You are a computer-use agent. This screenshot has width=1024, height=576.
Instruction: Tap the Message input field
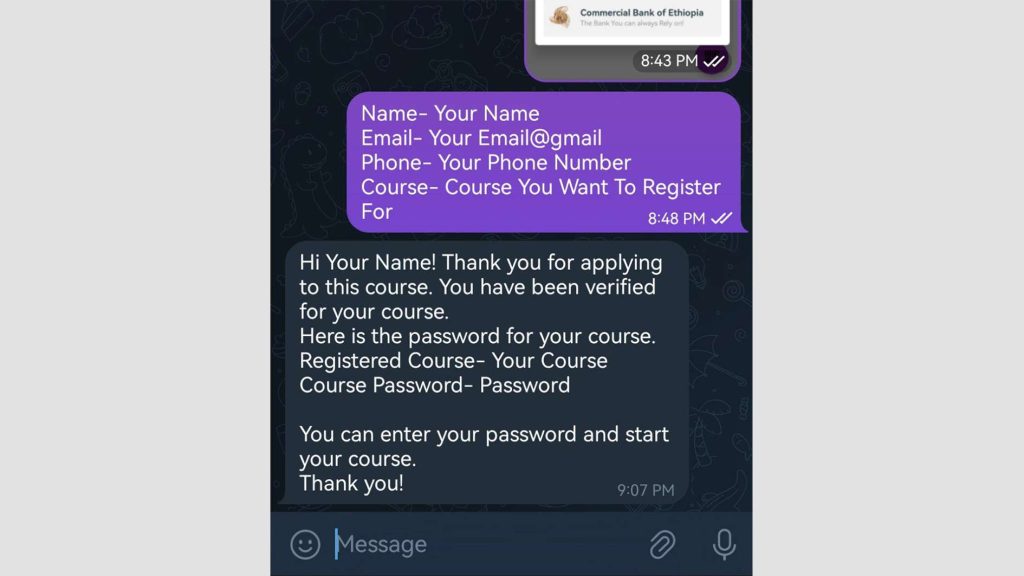tap(480, 544)
